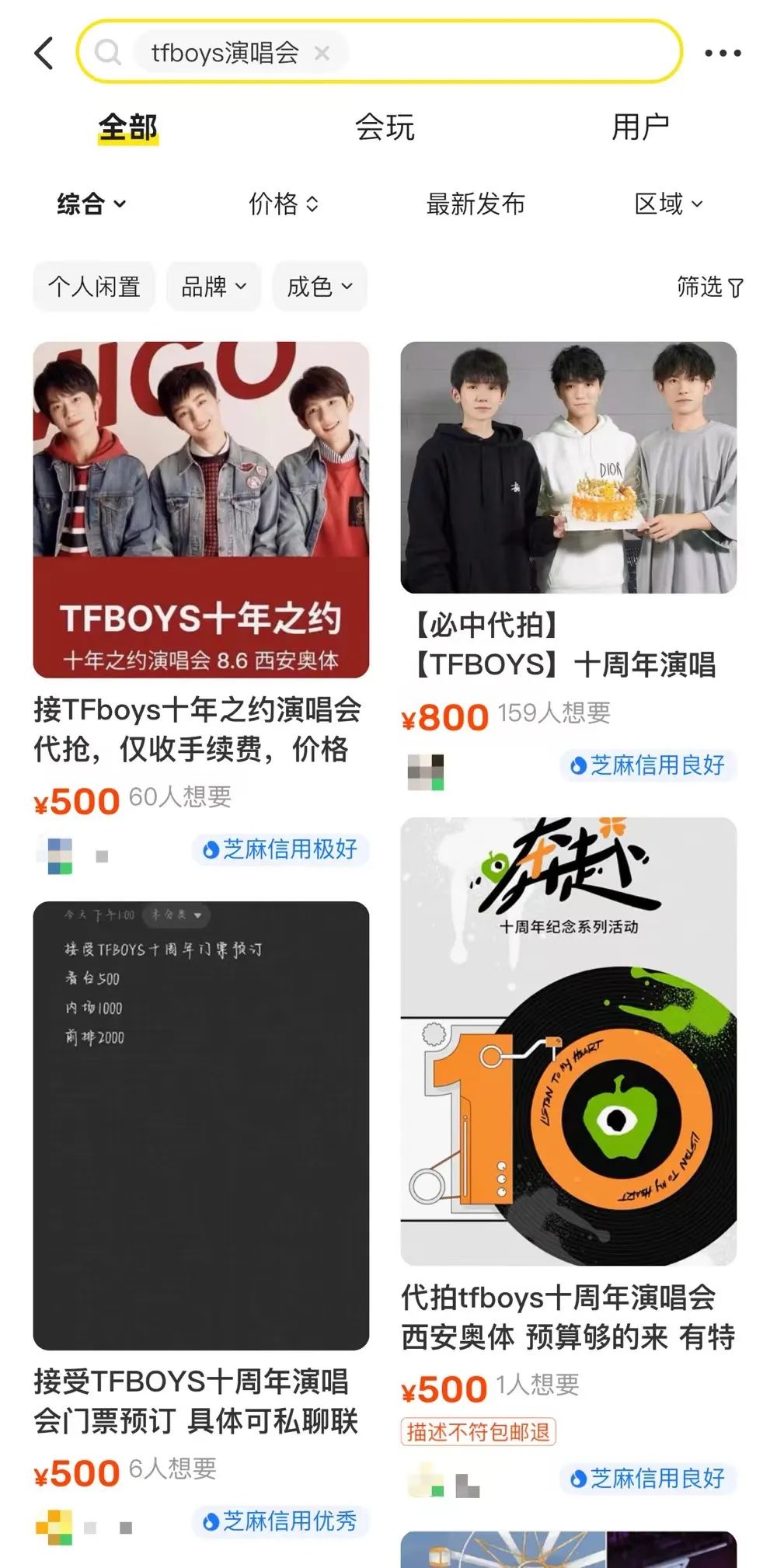The height and width of the screenshot is (1568, 770).
Task: Expand the 品牌 filter dropdown
Action: [x=214, y=287]
